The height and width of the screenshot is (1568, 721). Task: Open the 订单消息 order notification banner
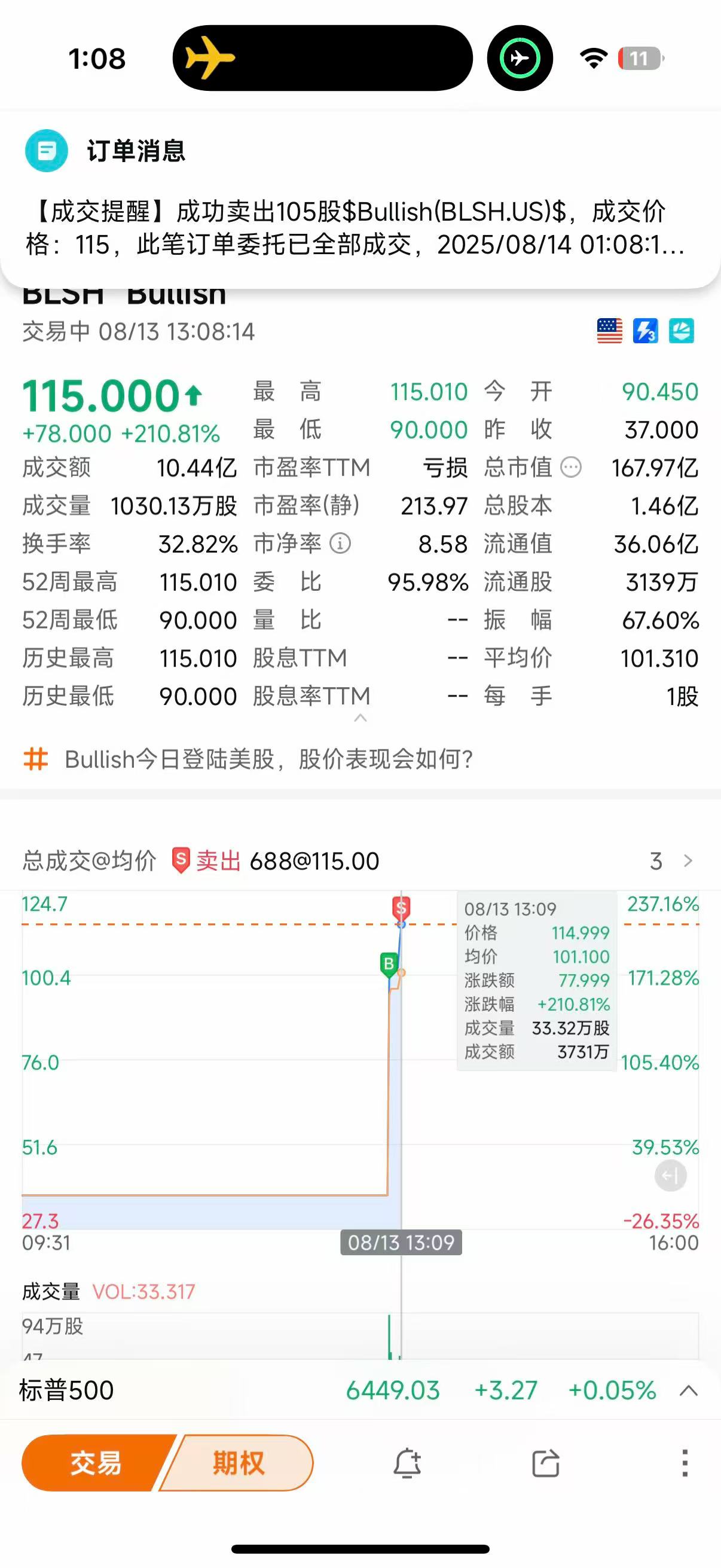click(360, 200)
